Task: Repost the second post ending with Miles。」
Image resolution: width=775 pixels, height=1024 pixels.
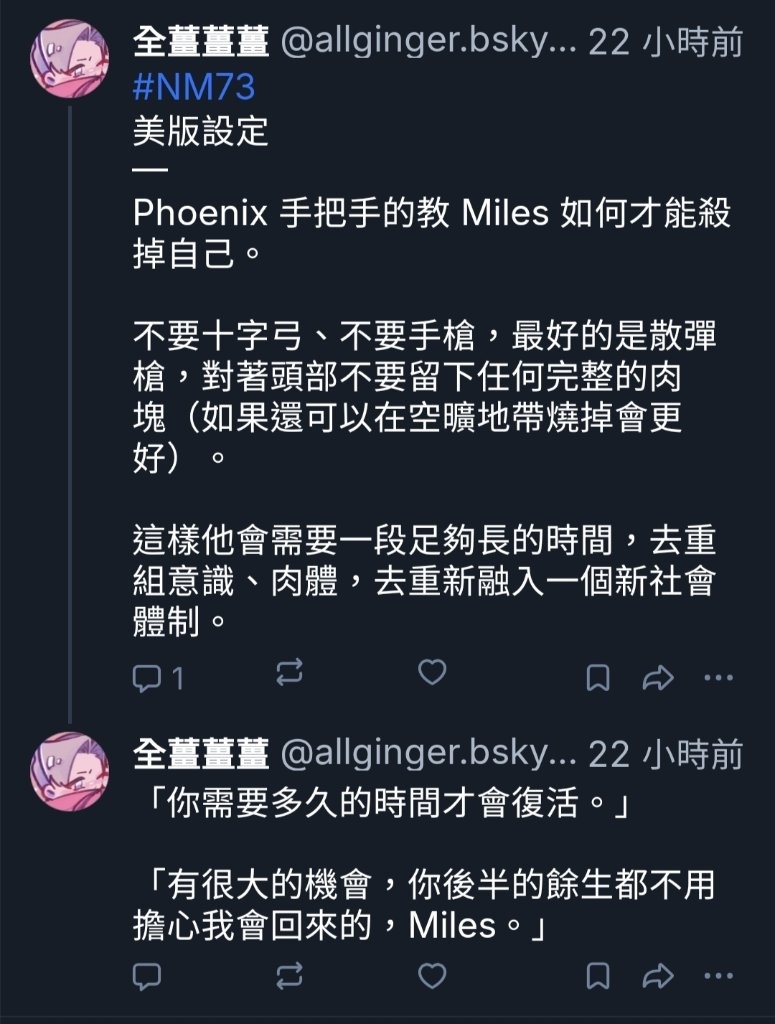Action: [289, 976]
